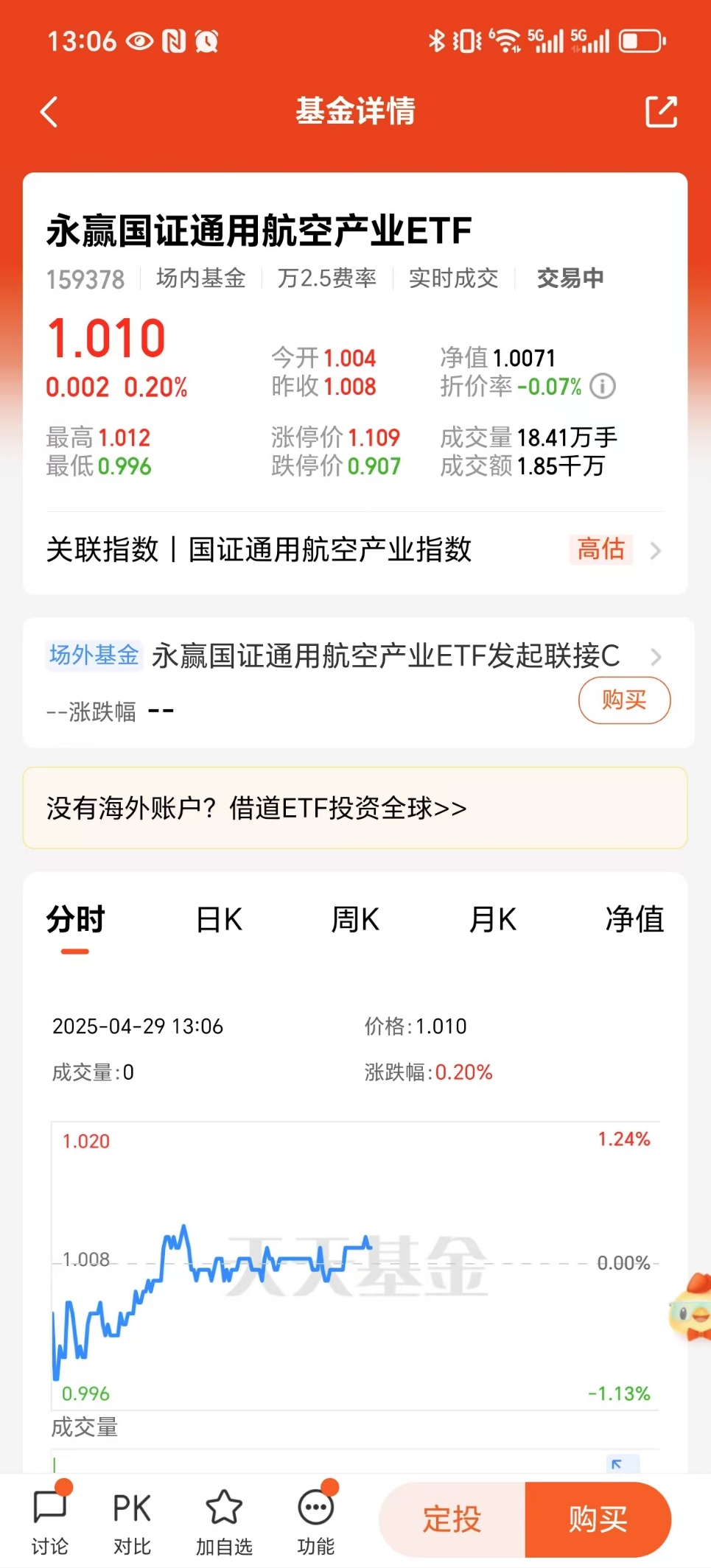The image size is (711, 1568).
Task: Switch to the 日K tab
Action: point(217,918)
